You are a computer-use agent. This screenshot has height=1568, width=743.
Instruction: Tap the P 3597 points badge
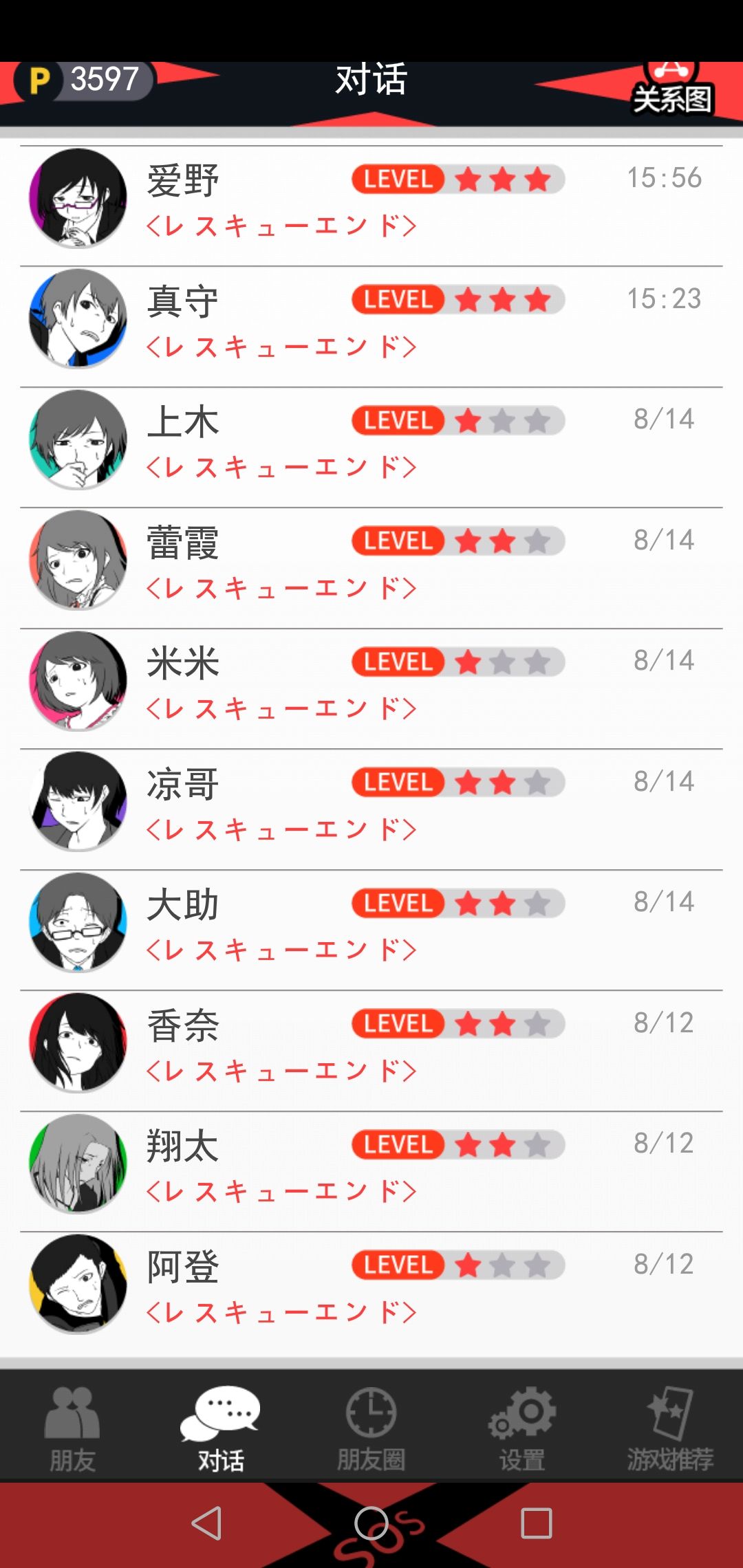coord(84,80)
